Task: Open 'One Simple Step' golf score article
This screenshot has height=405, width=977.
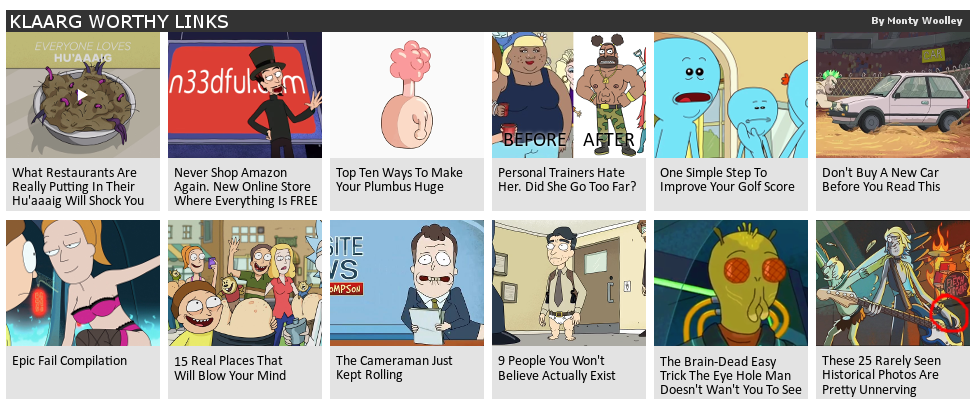Action: [x=730, y=180]
